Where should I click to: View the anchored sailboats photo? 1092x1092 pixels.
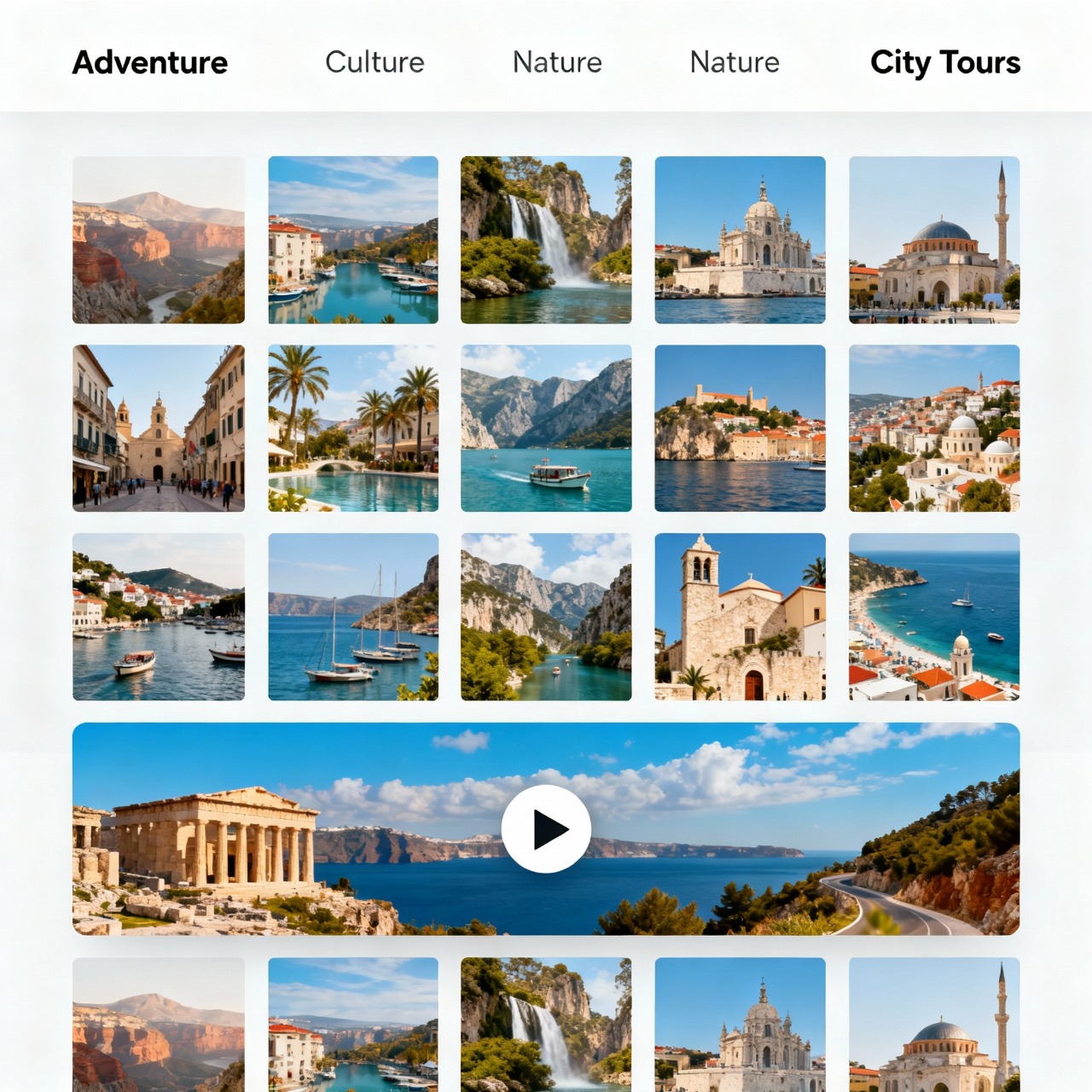click(x=353, y=617)
